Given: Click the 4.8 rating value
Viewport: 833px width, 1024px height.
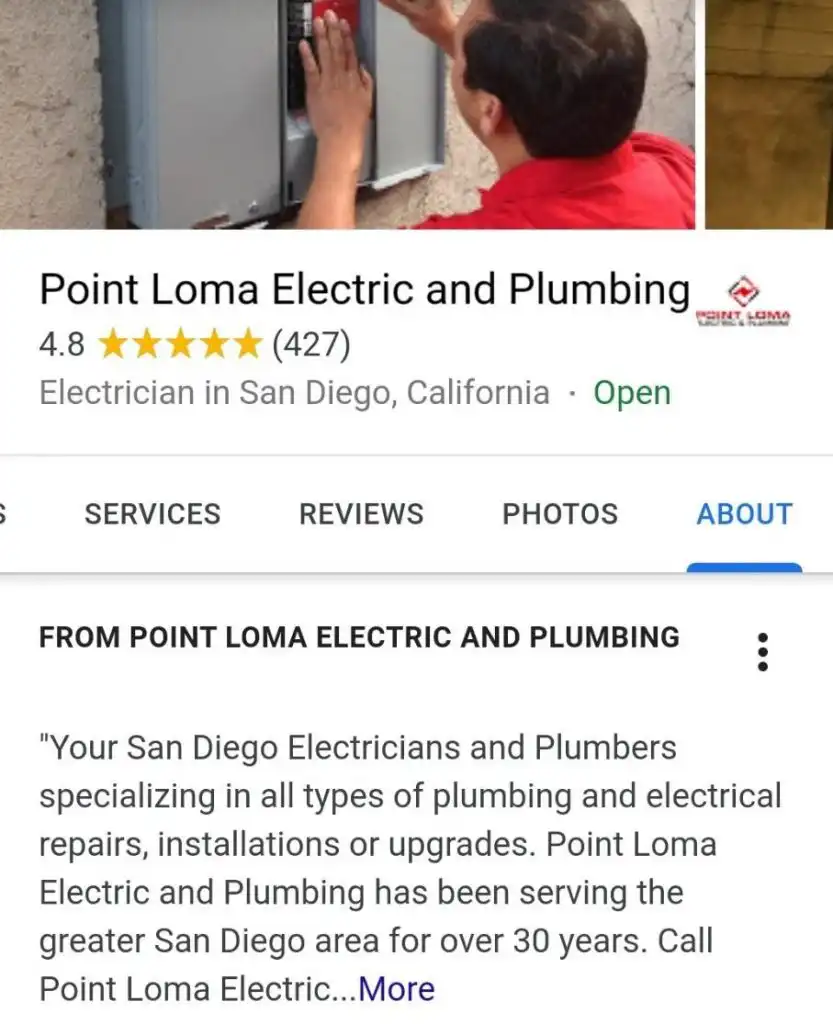Looking at the screenshot, I should 60,345.
